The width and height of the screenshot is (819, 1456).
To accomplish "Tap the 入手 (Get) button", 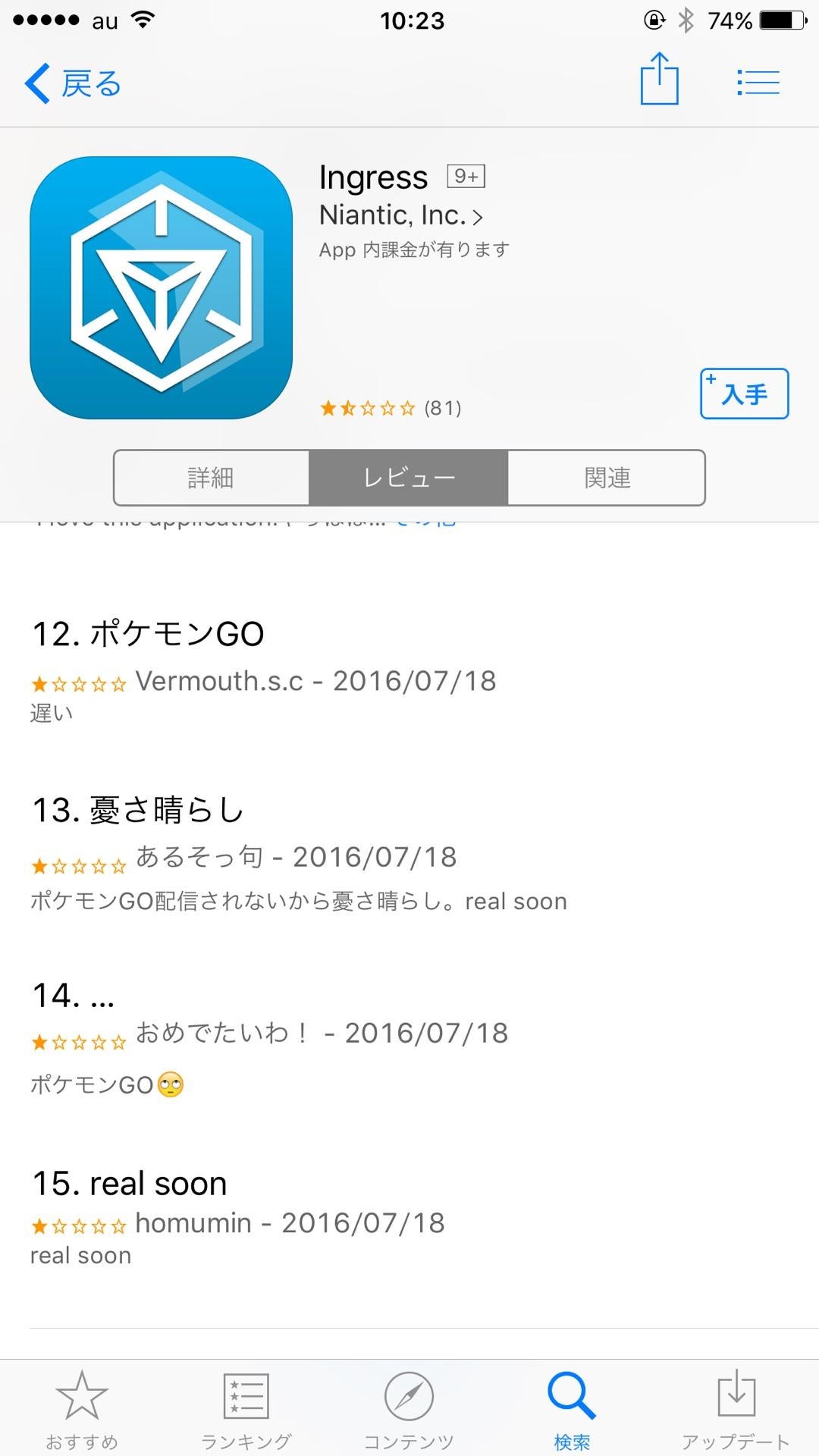I will [x=744, y=394].
